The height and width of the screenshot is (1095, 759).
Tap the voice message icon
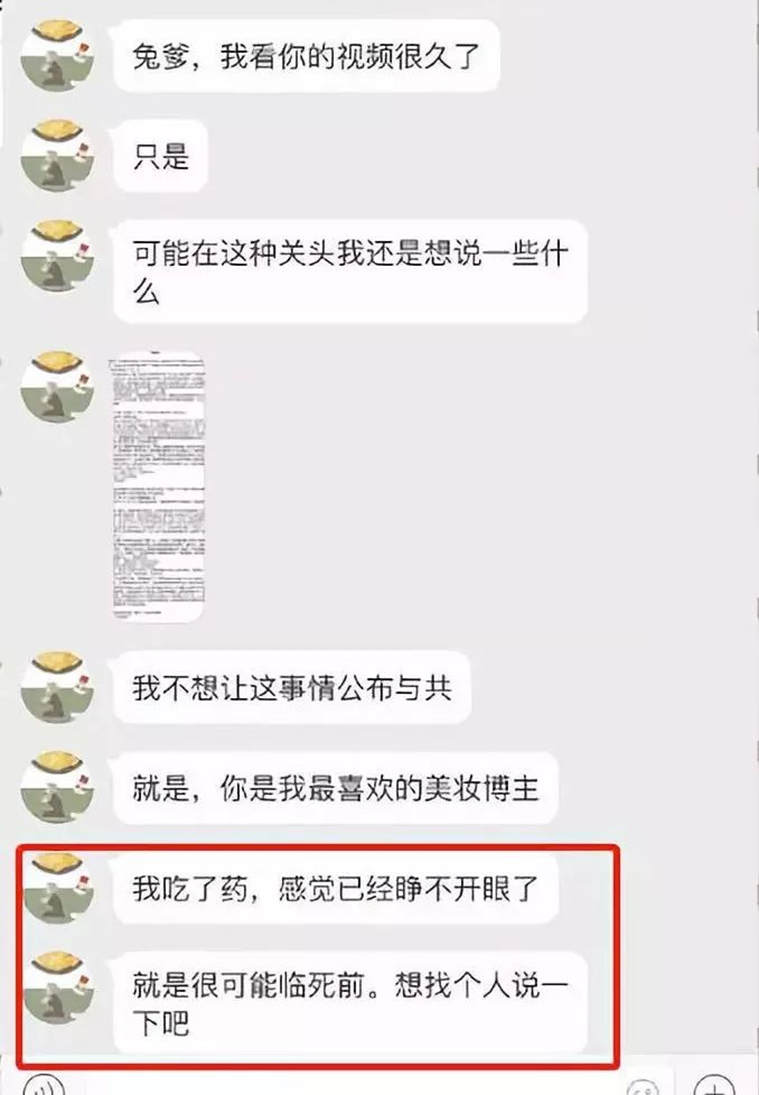pyautogui.click(x=43, y=1086)
